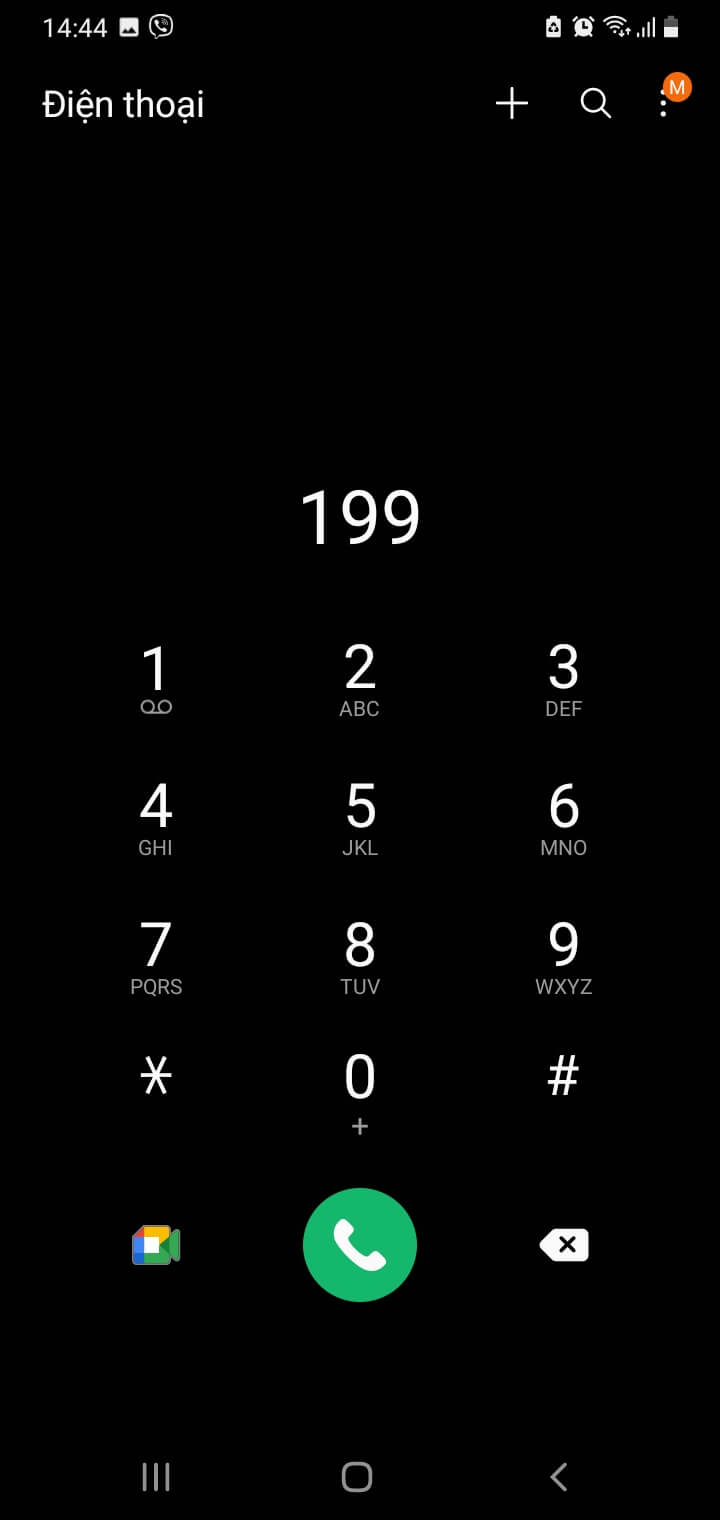Go back using the navigation bar

pos(559,1477)
